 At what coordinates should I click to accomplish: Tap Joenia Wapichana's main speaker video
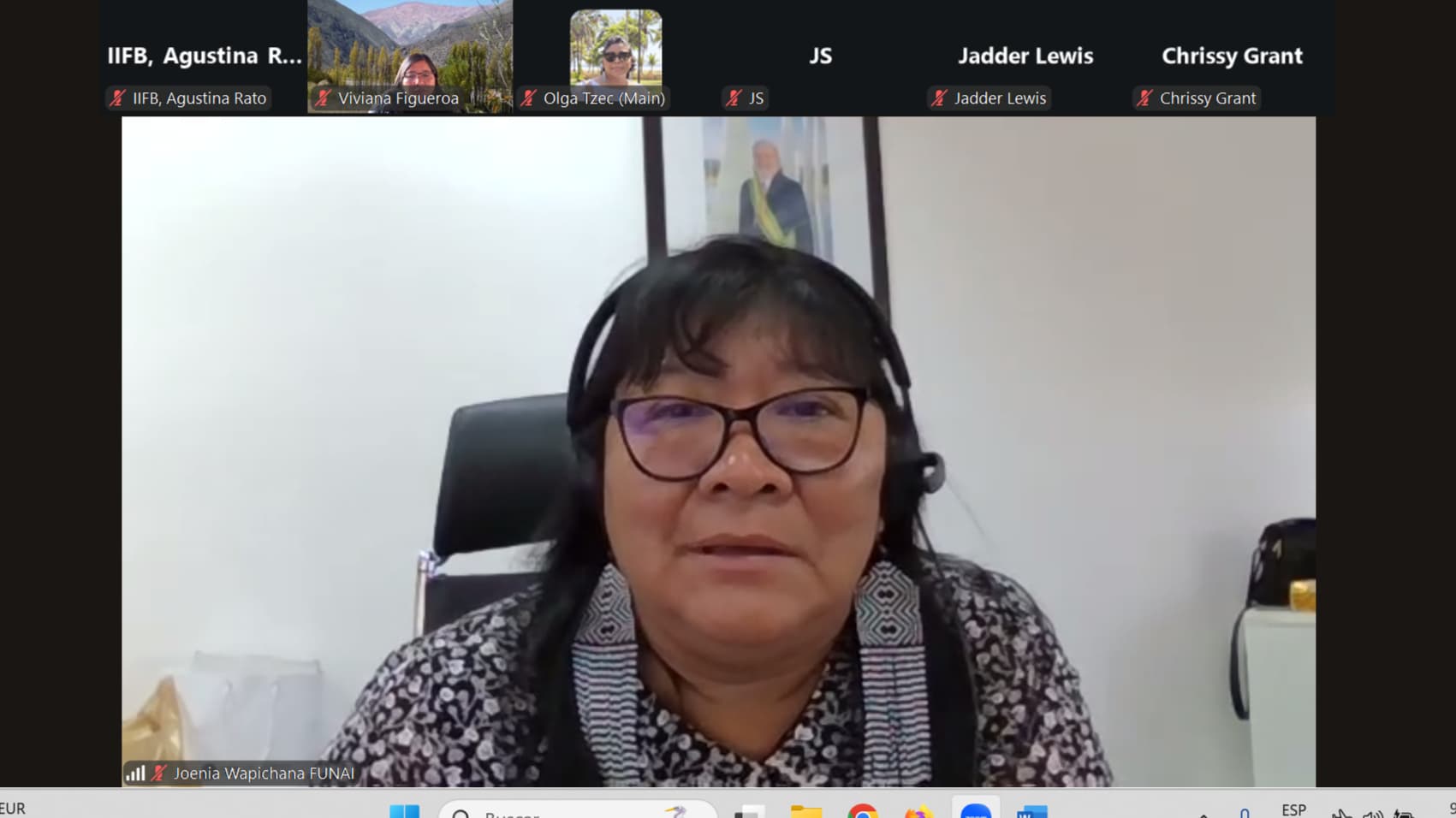pyautogui.click(x=717, y=451)
